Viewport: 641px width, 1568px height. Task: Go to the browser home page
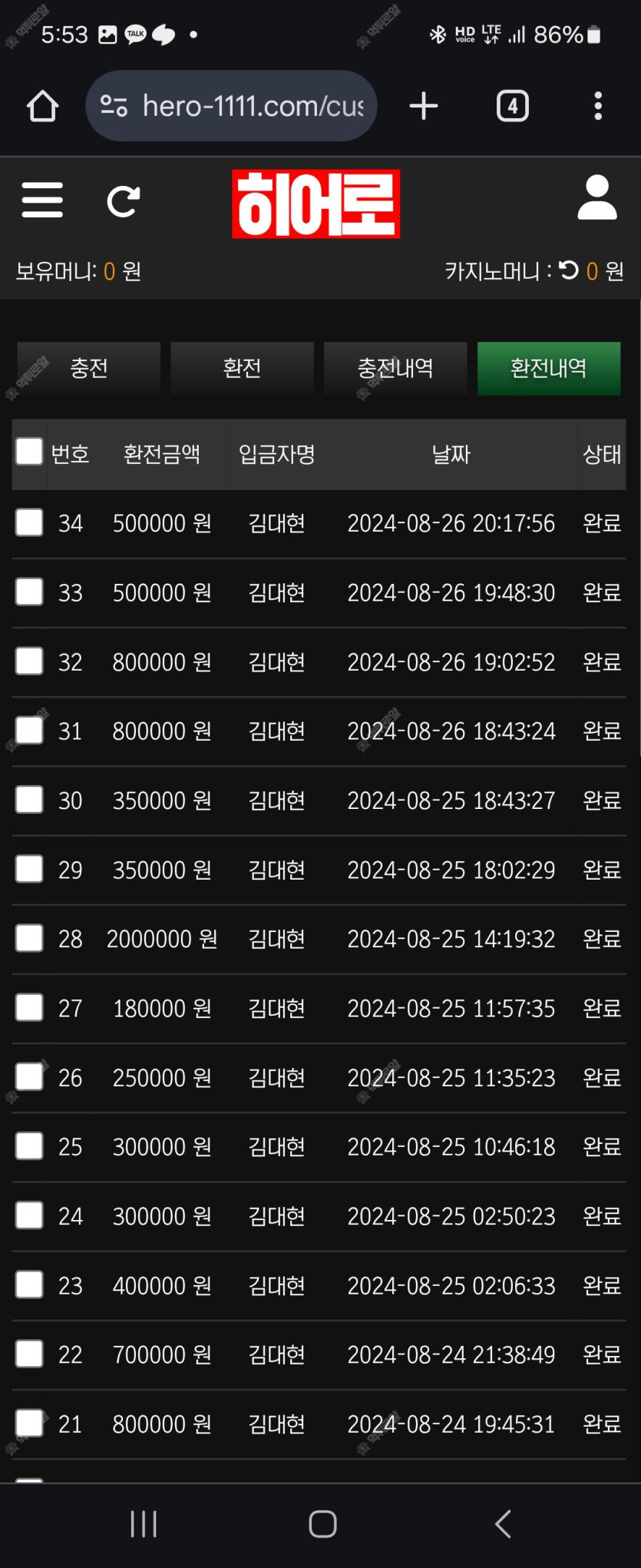click(43, 106)
